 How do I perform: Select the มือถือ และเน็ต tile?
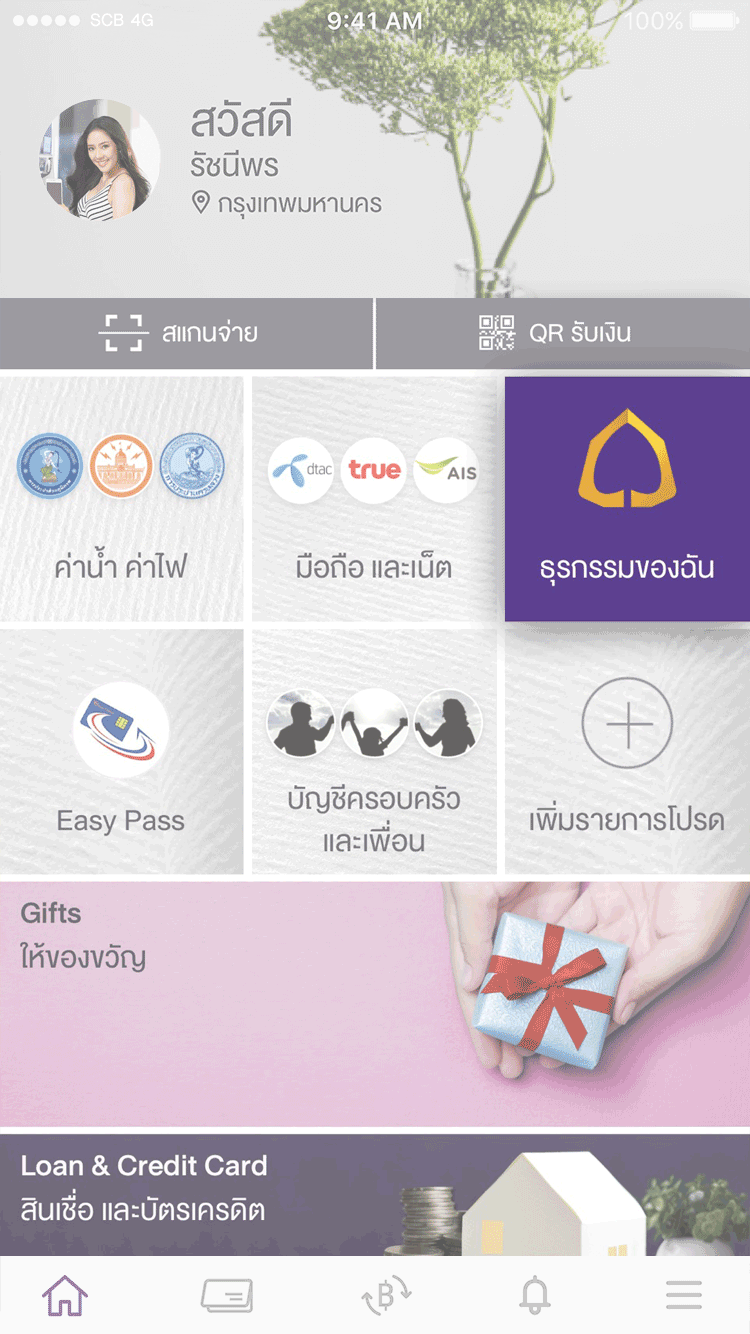(374, 499)
